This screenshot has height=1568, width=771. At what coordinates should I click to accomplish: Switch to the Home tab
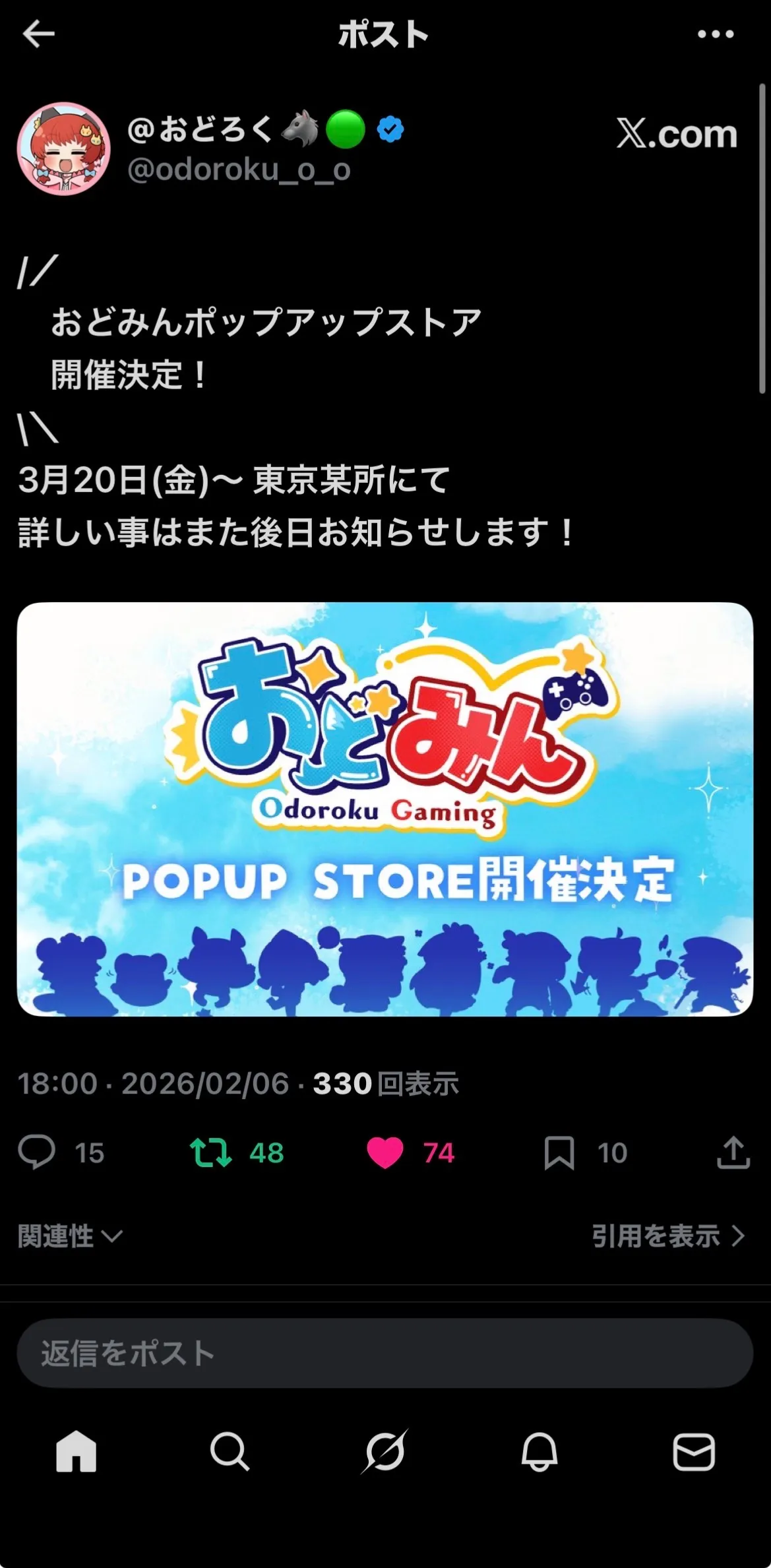click(x=77, y=1451)
